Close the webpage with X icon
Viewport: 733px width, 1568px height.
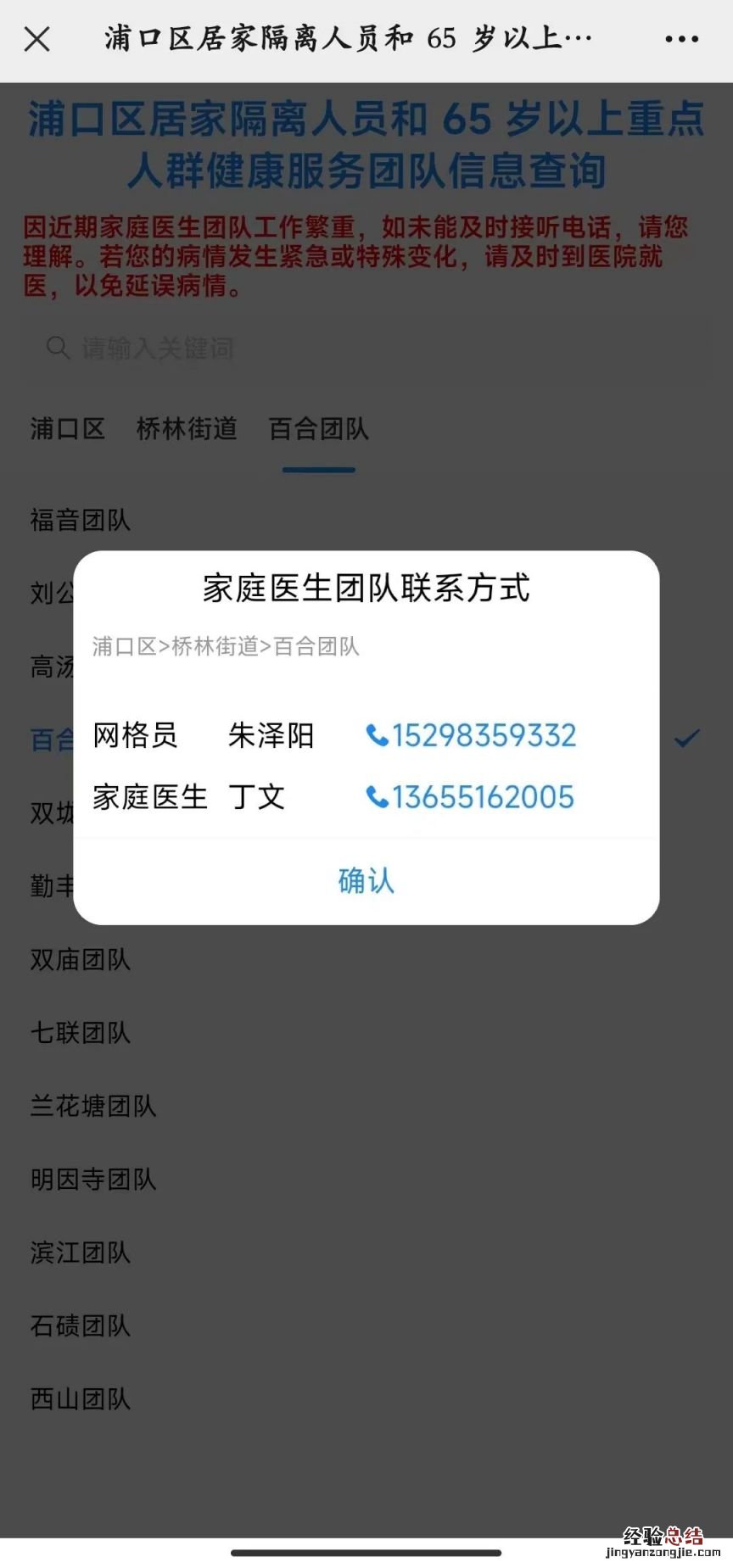pos(36,38)
